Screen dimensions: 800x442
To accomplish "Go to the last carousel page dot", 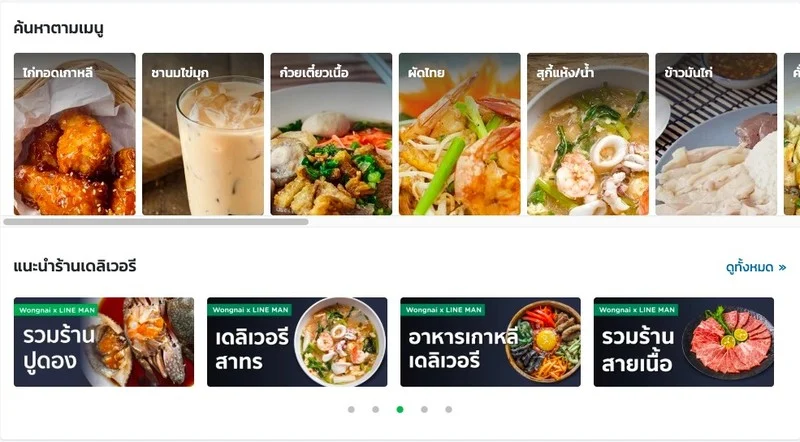I will (x=448, y=409).
